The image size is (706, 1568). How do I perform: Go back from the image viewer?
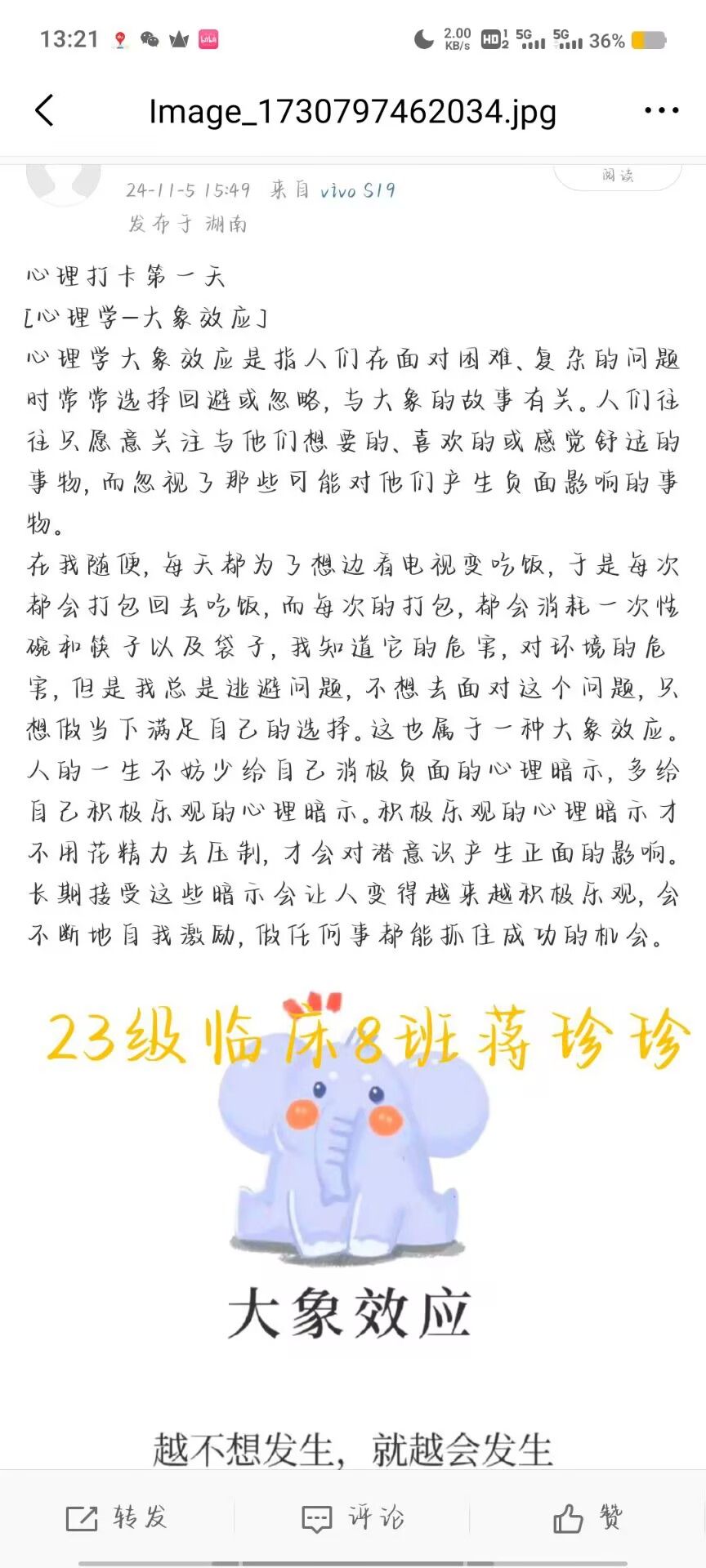point(45,110)
